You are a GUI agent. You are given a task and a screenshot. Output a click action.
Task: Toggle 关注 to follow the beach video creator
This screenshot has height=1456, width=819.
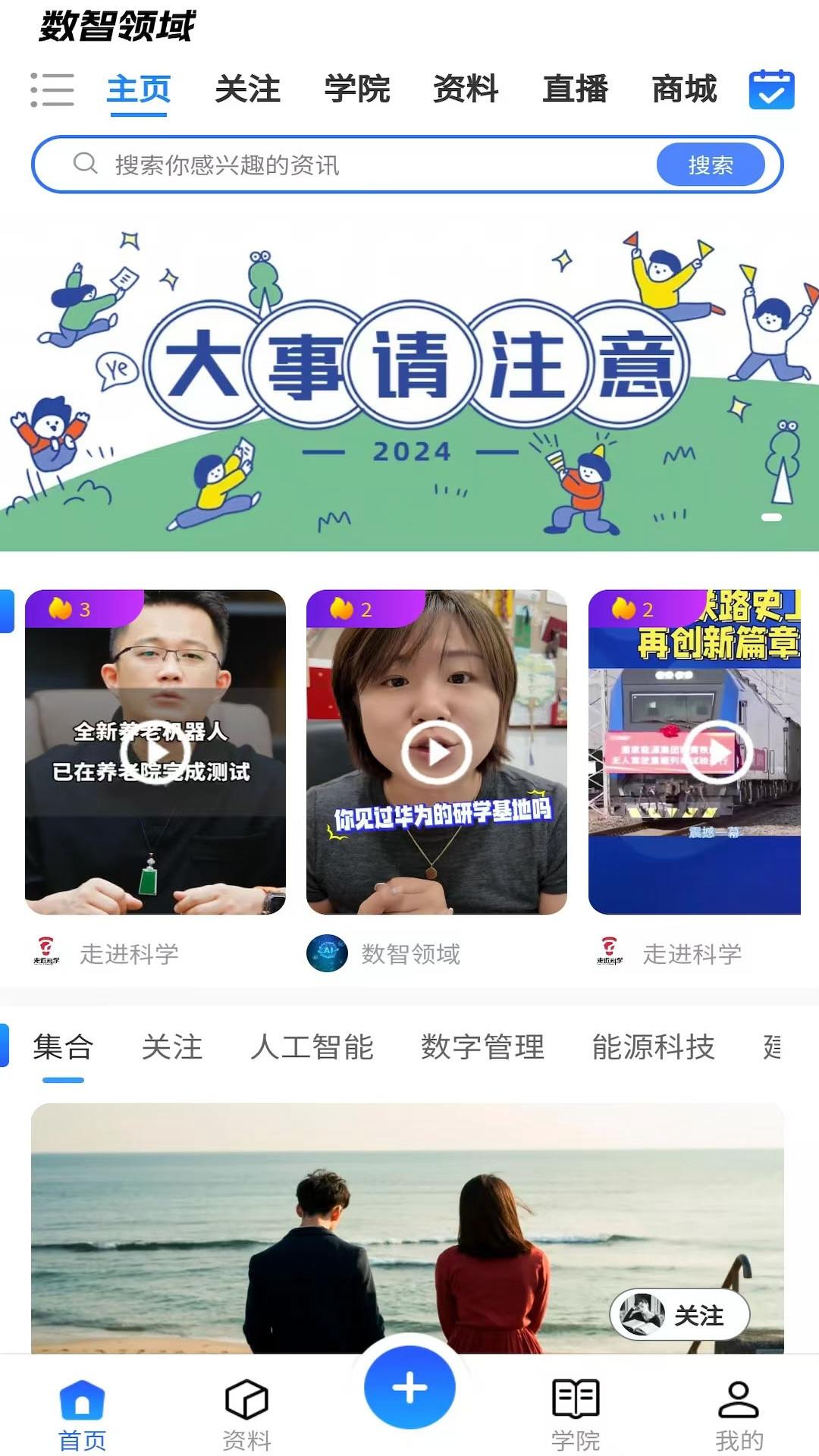click(679, 1316)
